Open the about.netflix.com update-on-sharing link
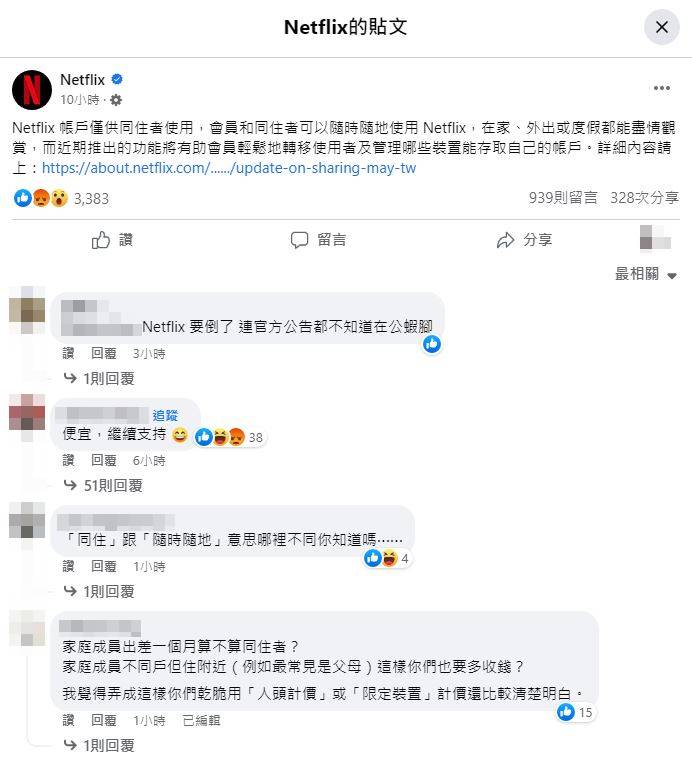 (229, 168)
